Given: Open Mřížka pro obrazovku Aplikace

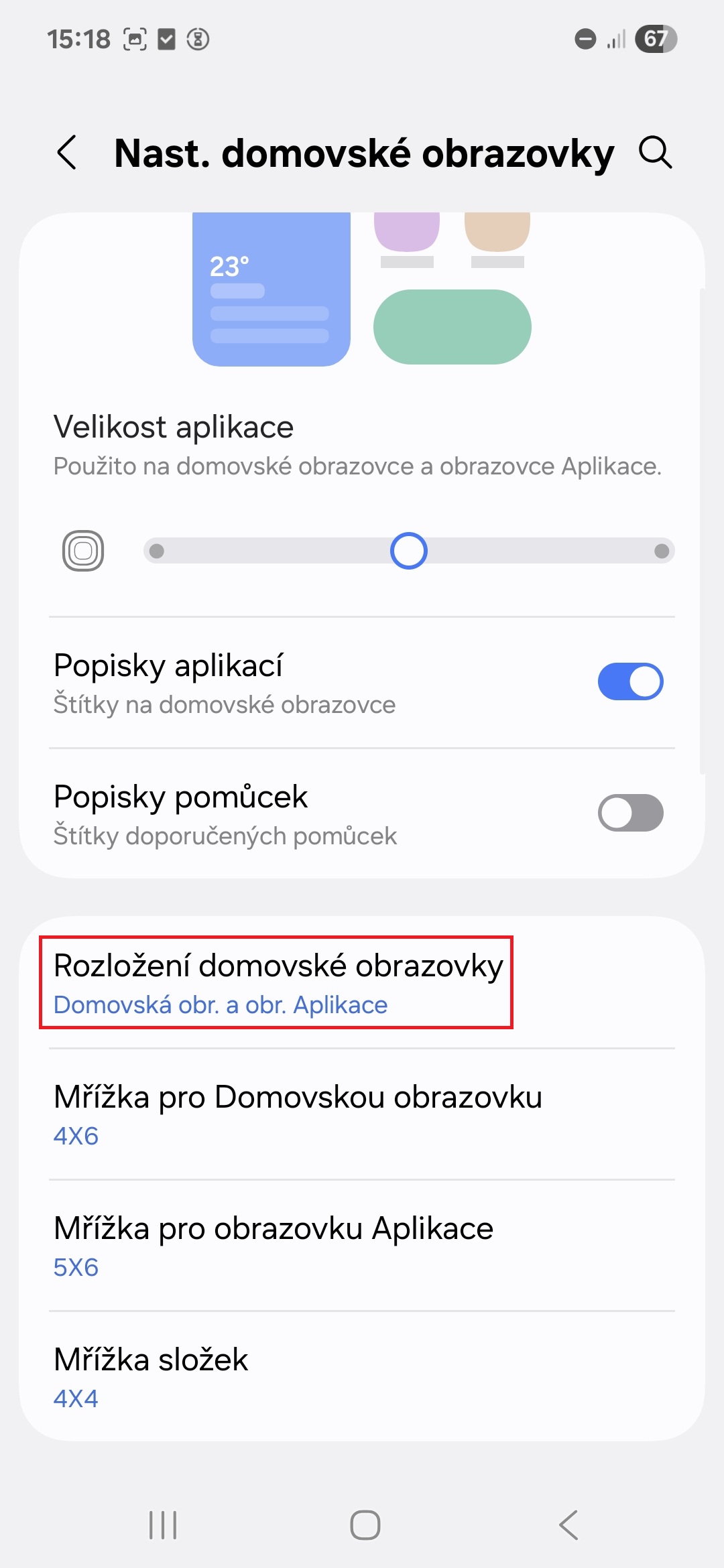Looking at the screenshot, I should tap(362, 1245).
